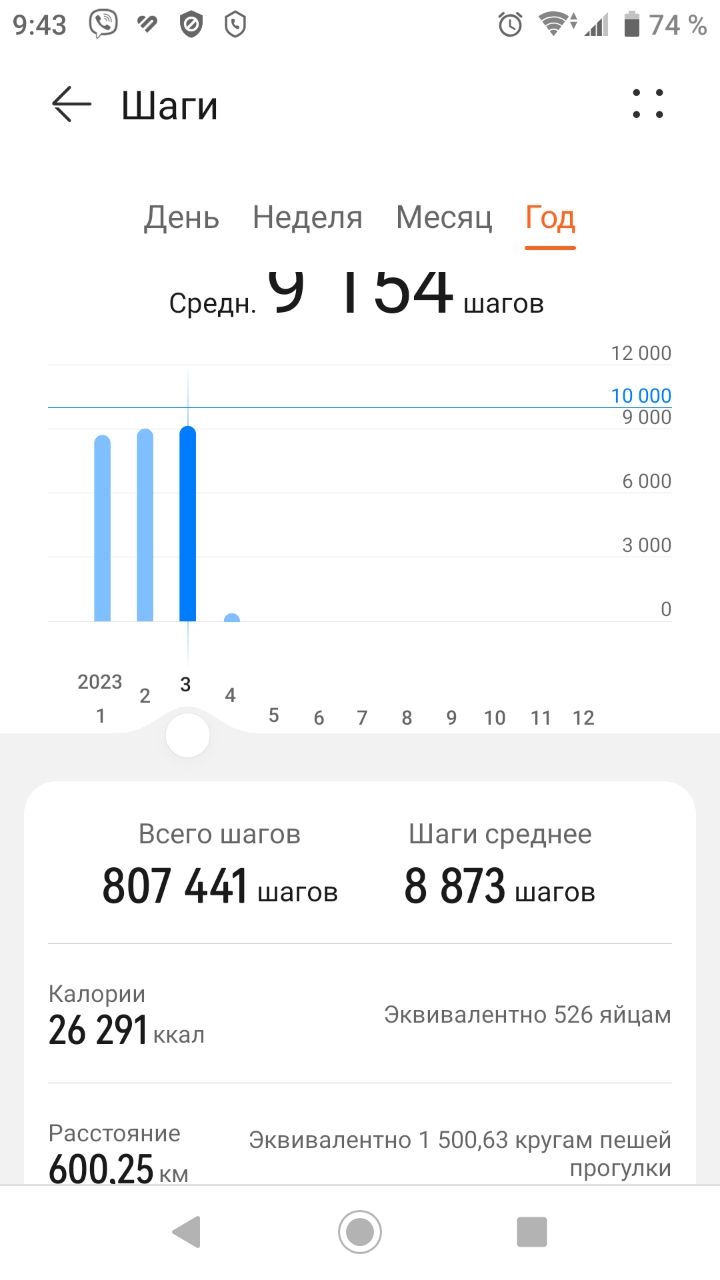Select the month 4 bar in chart
720x1280 pixels.
coord(231,617)
